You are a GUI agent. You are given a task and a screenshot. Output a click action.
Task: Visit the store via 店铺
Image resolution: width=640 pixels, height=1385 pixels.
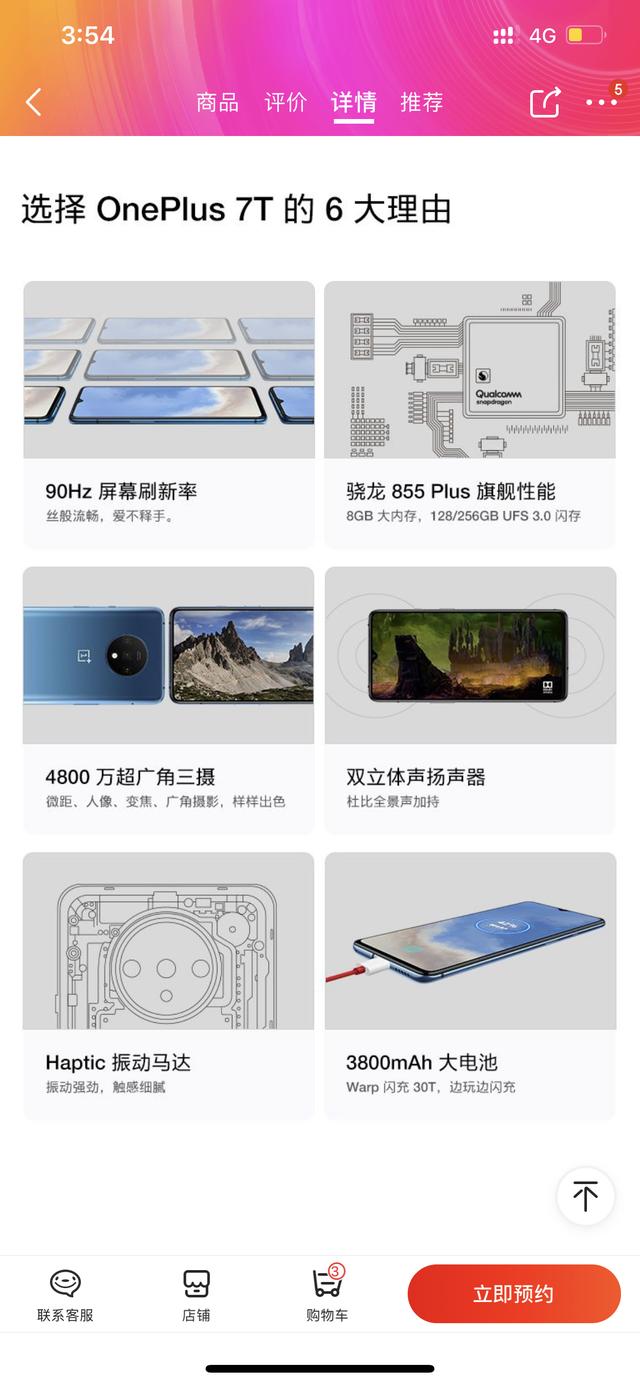coord(196,1295)
